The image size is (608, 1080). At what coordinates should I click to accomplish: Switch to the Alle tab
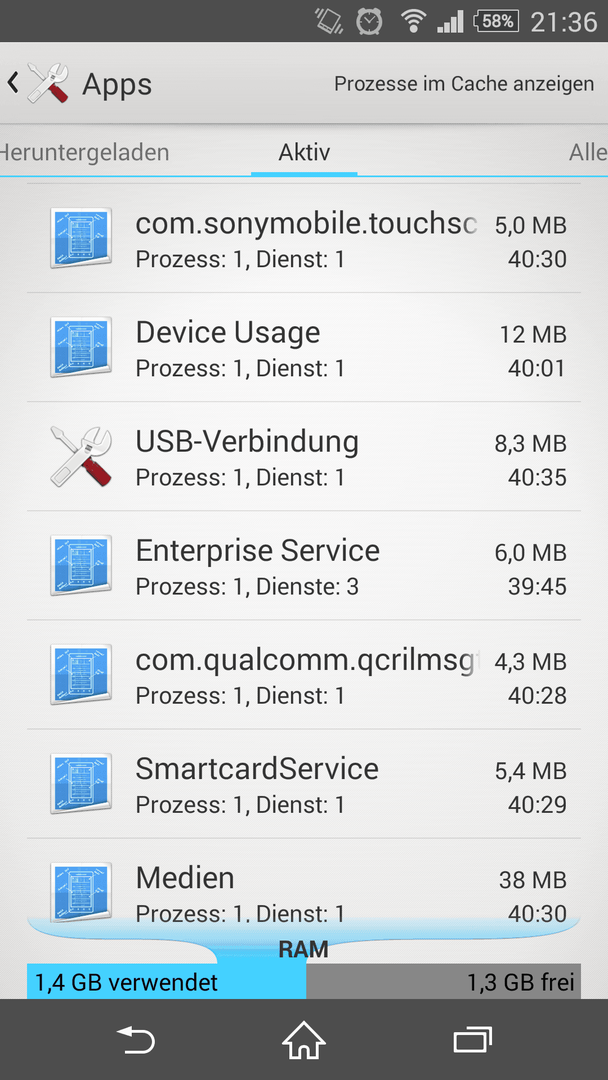point(587,152)
